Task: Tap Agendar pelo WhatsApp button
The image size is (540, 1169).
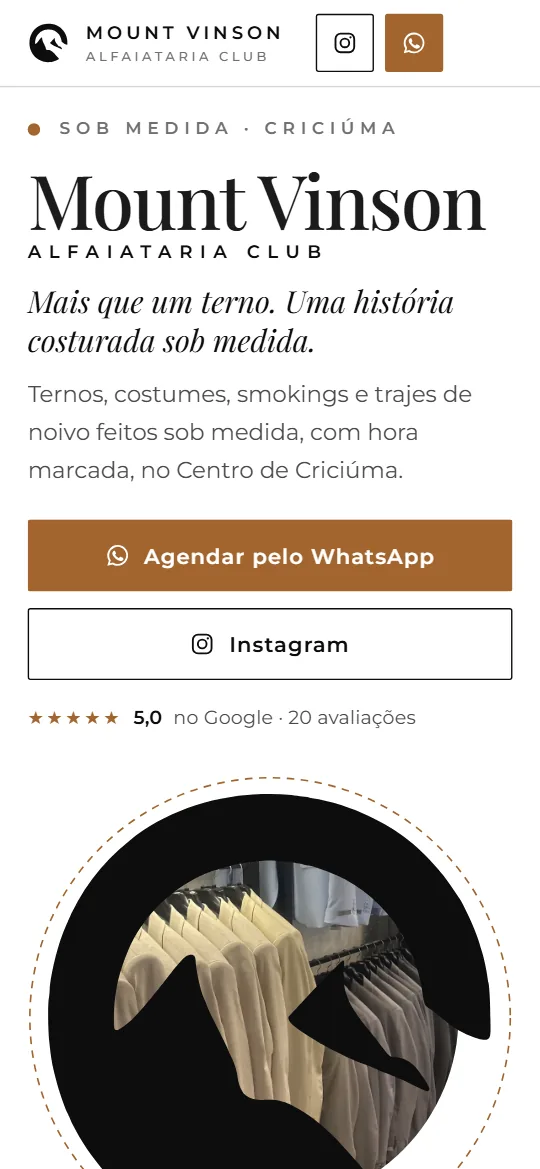Action: [270, 555]
